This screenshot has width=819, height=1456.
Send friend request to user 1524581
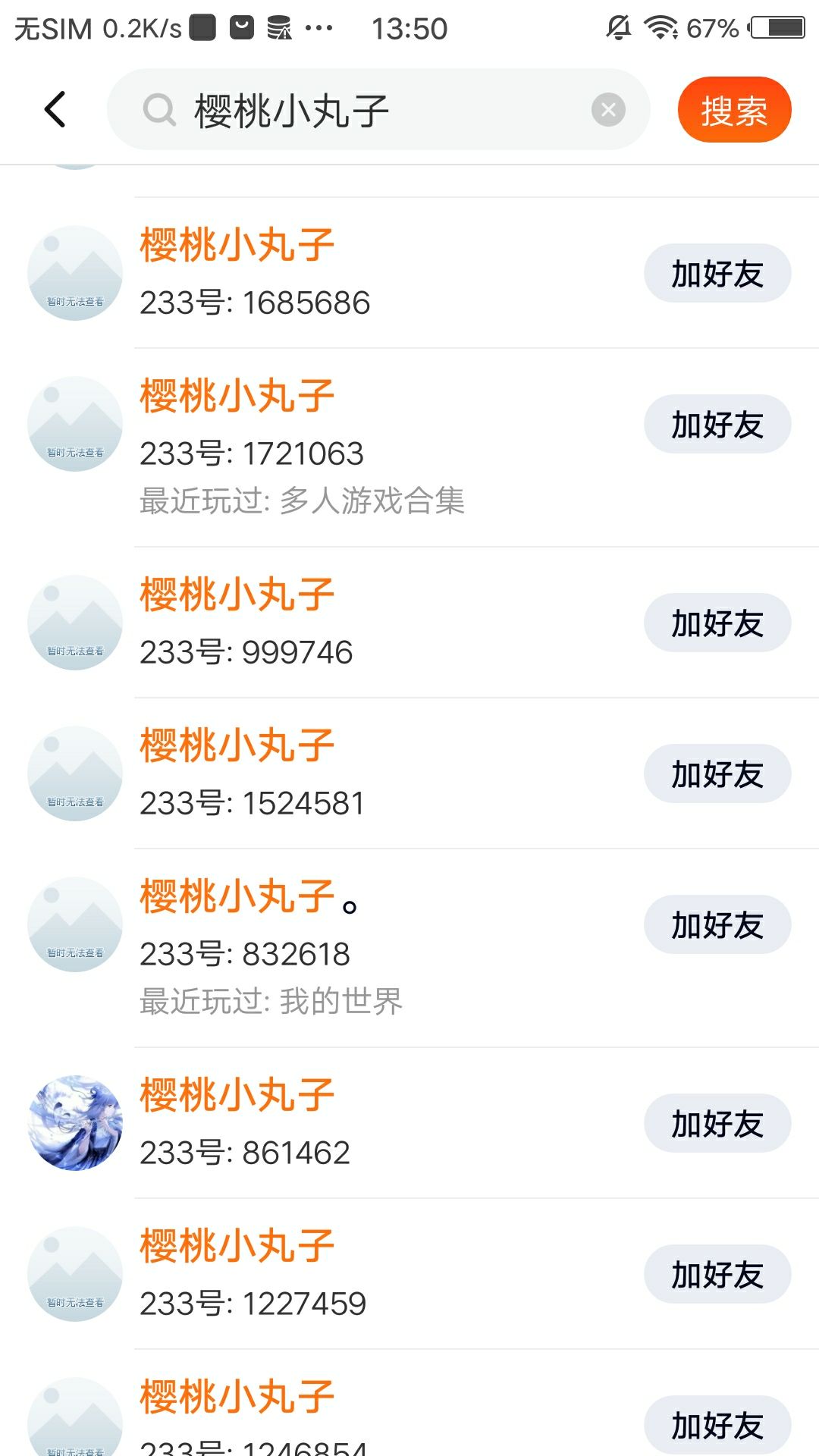click(717, 773)
